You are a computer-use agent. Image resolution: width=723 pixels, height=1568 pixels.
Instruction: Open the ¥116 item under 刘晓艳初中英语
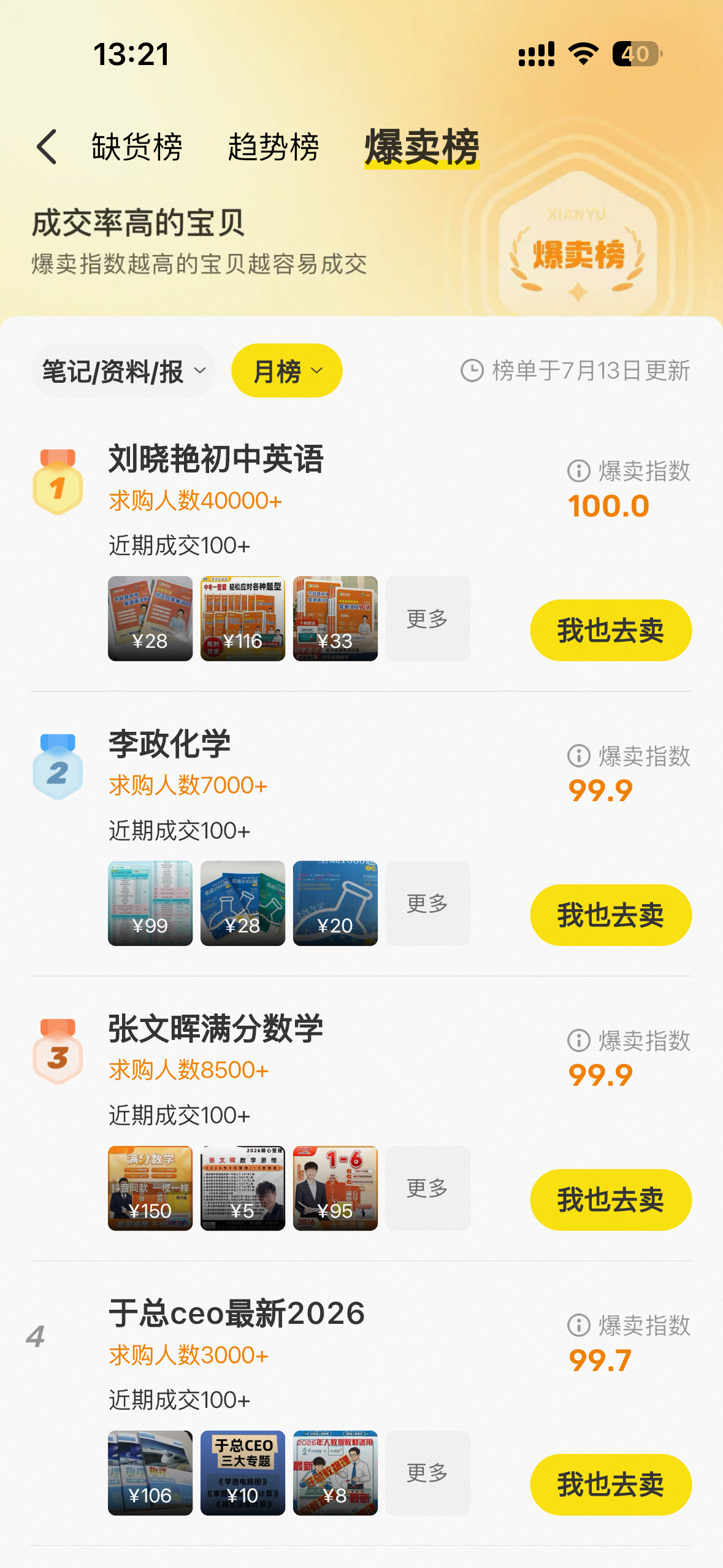(x=243, y=618)
